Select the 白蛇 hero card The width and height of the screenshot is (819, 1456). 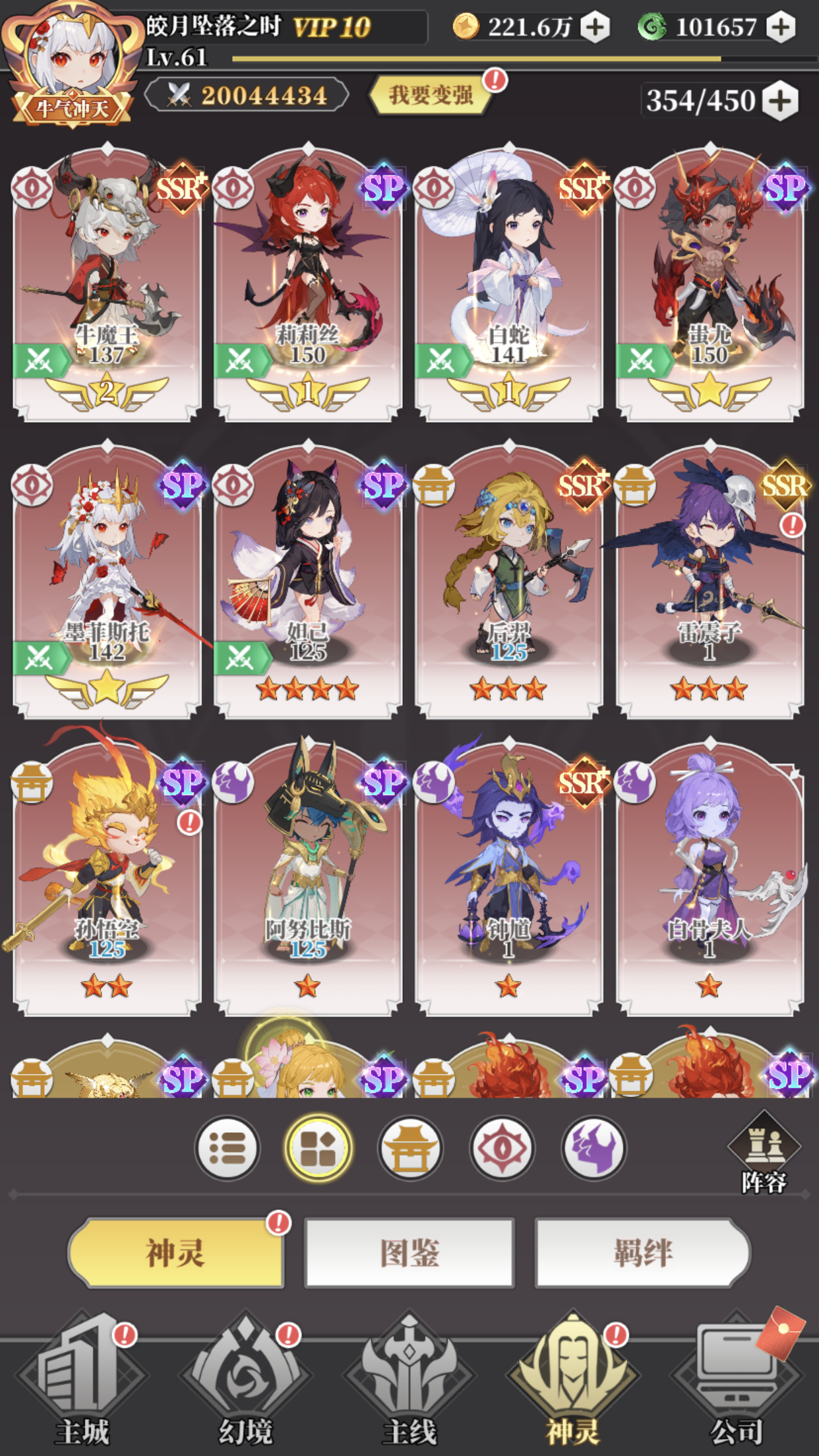pyautogui.click(x=508, y=284)
